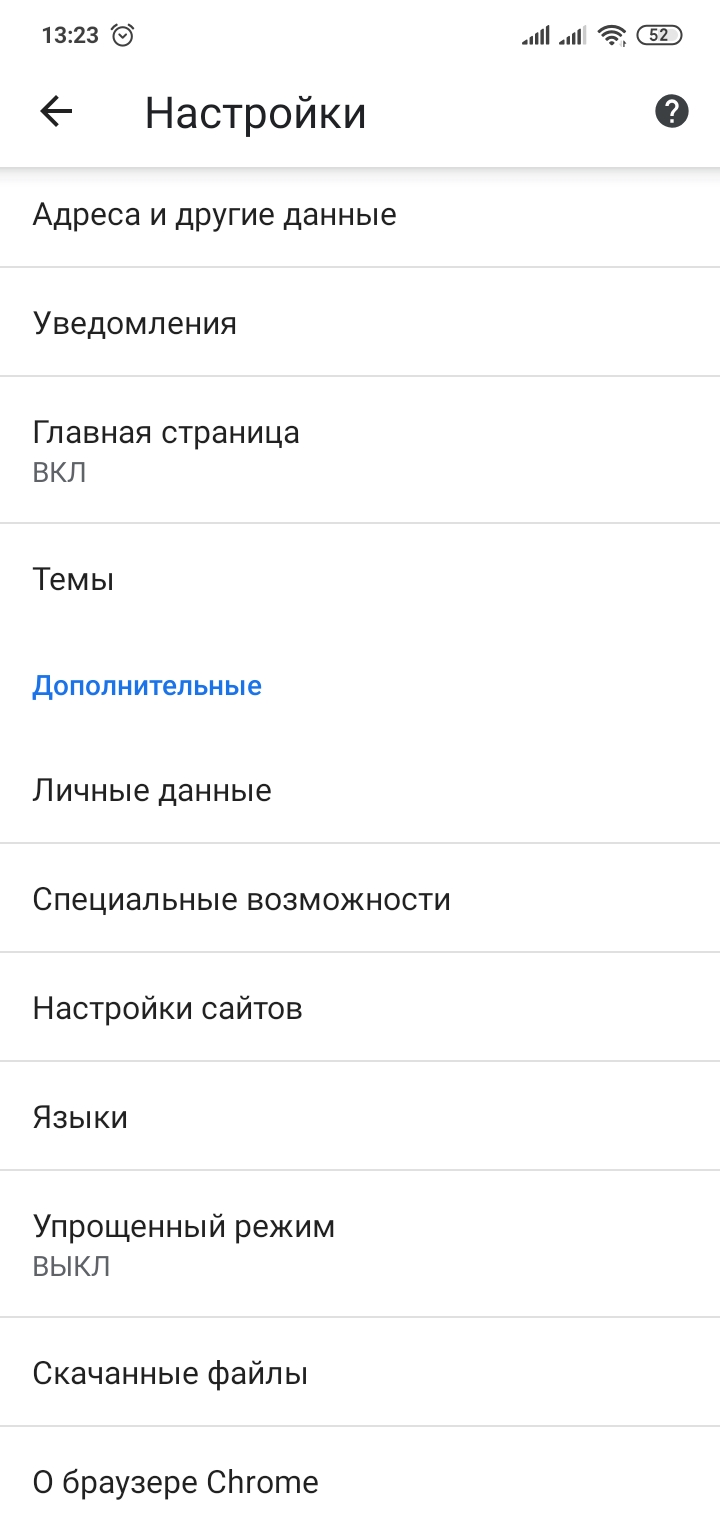
Task: Open Личные данные
Action: tap(360, 791)
